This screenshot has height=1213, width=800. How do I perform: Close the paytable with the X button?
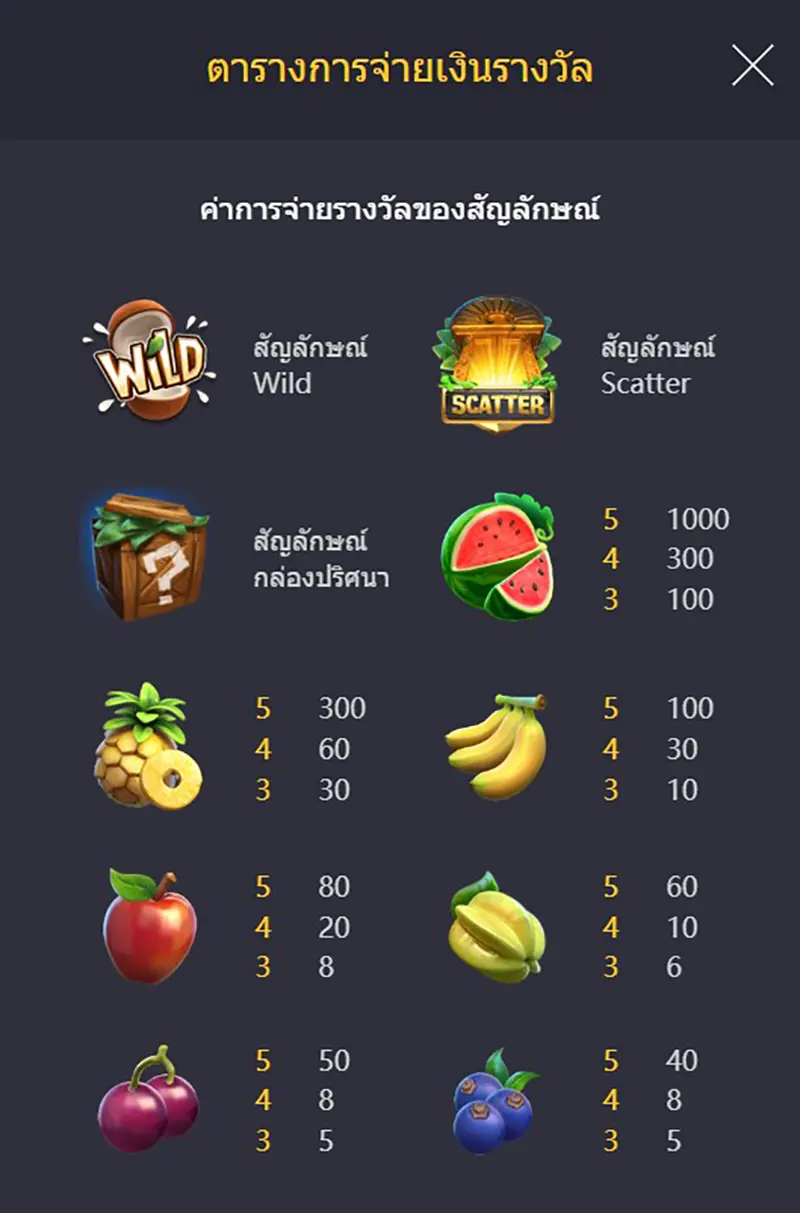[x=752, y=66]
